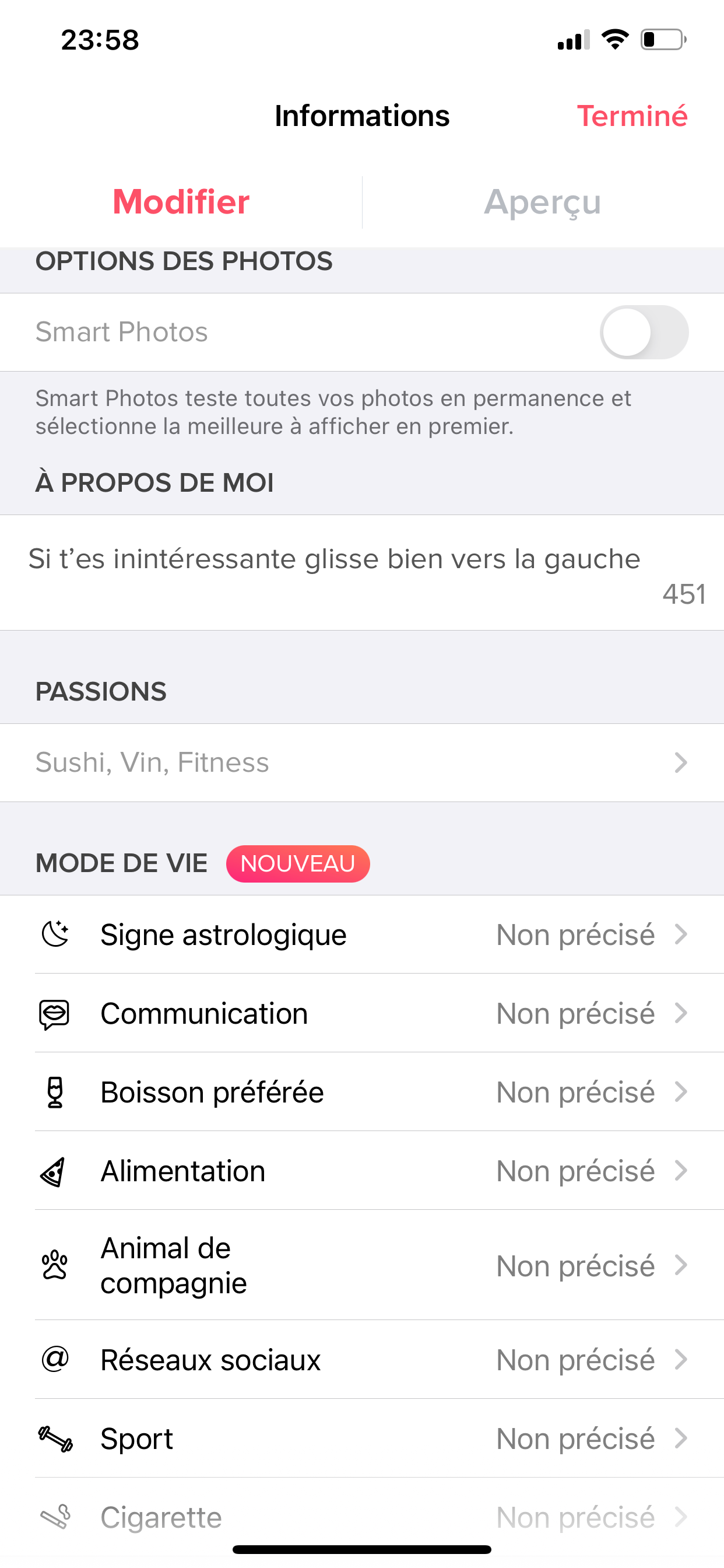Select Animal de compagnie row

361,1265
